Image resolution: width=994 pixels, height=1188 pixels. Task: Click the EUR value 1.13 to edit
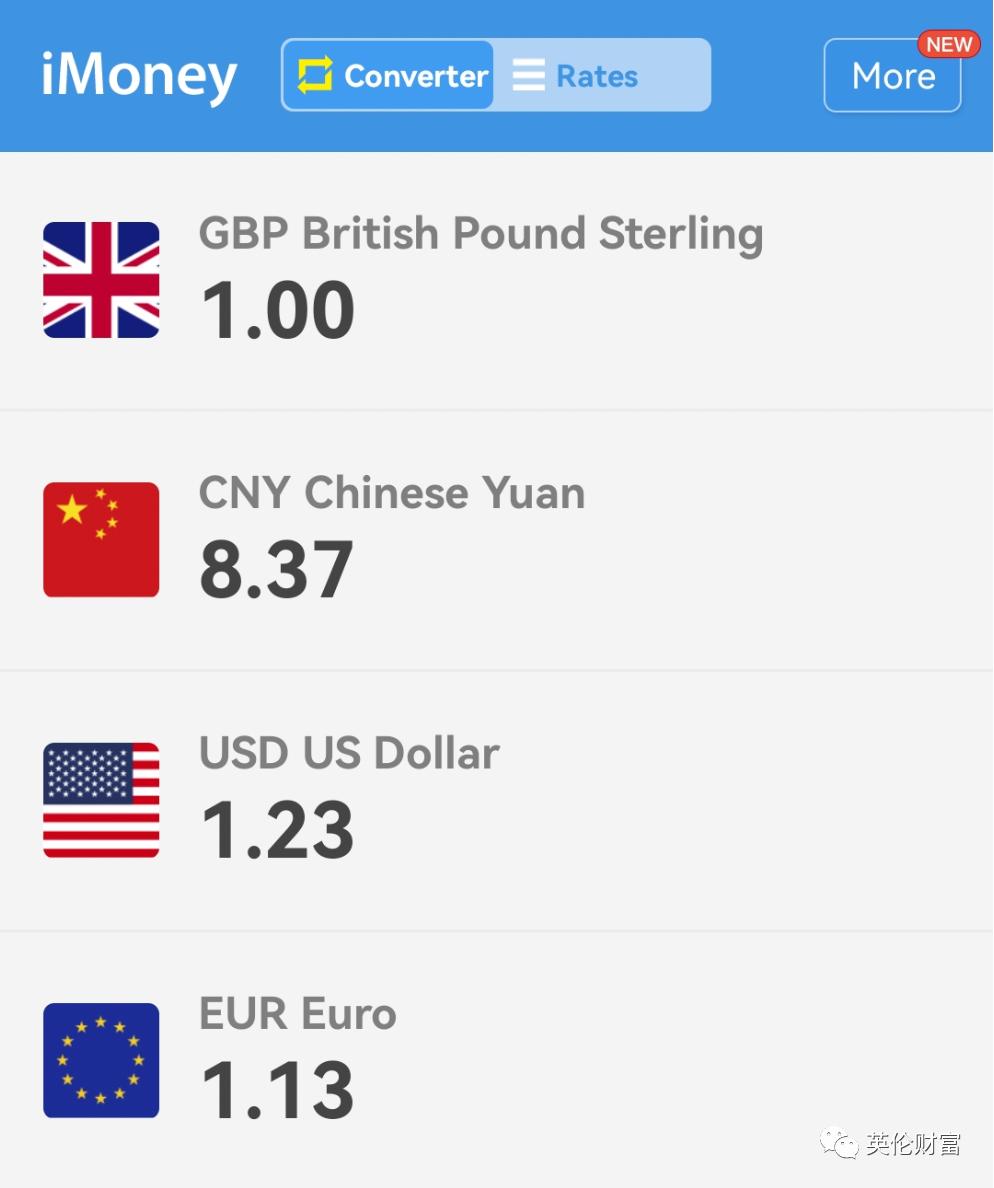[277, 1090]
